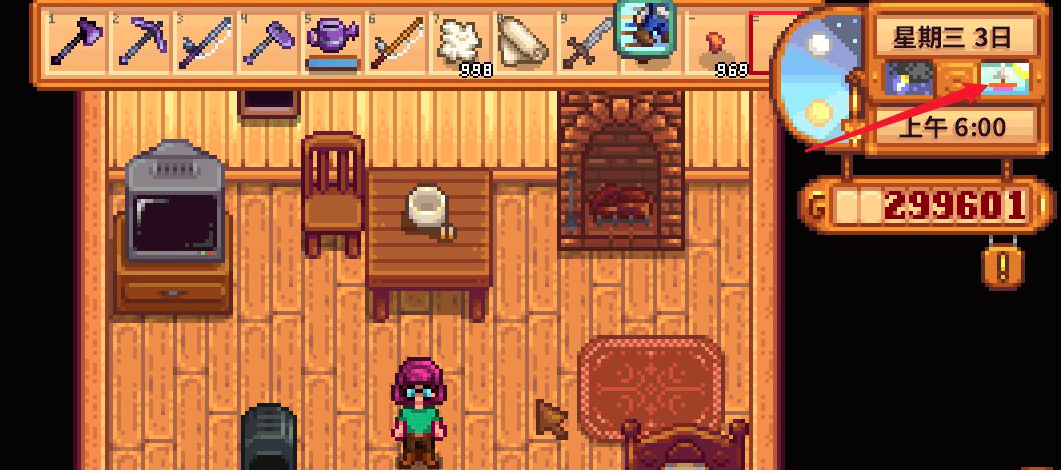This screenshot has width=1061, height=470.
Task: Pick the item stack showing 998
Action: 460,44
